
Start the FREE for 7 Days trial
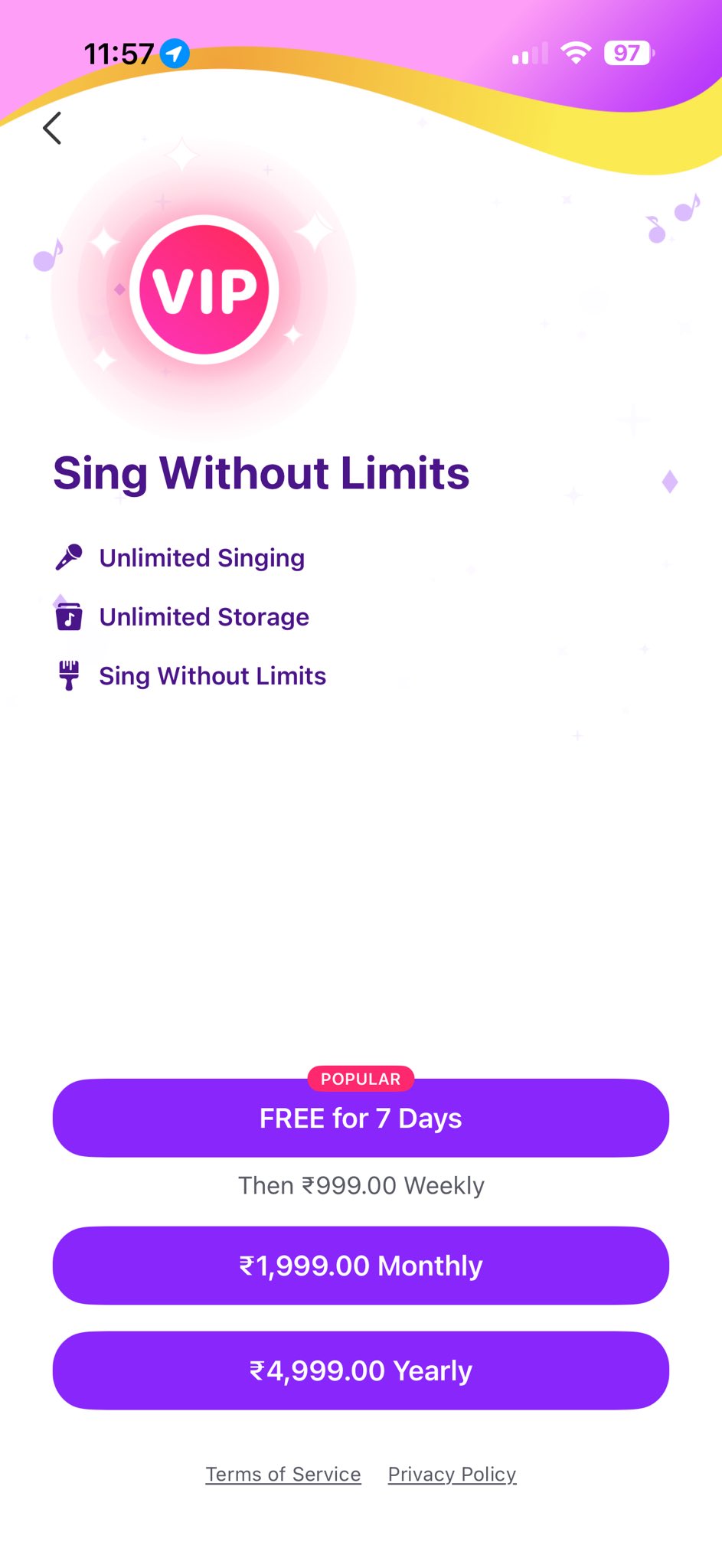361,1119
